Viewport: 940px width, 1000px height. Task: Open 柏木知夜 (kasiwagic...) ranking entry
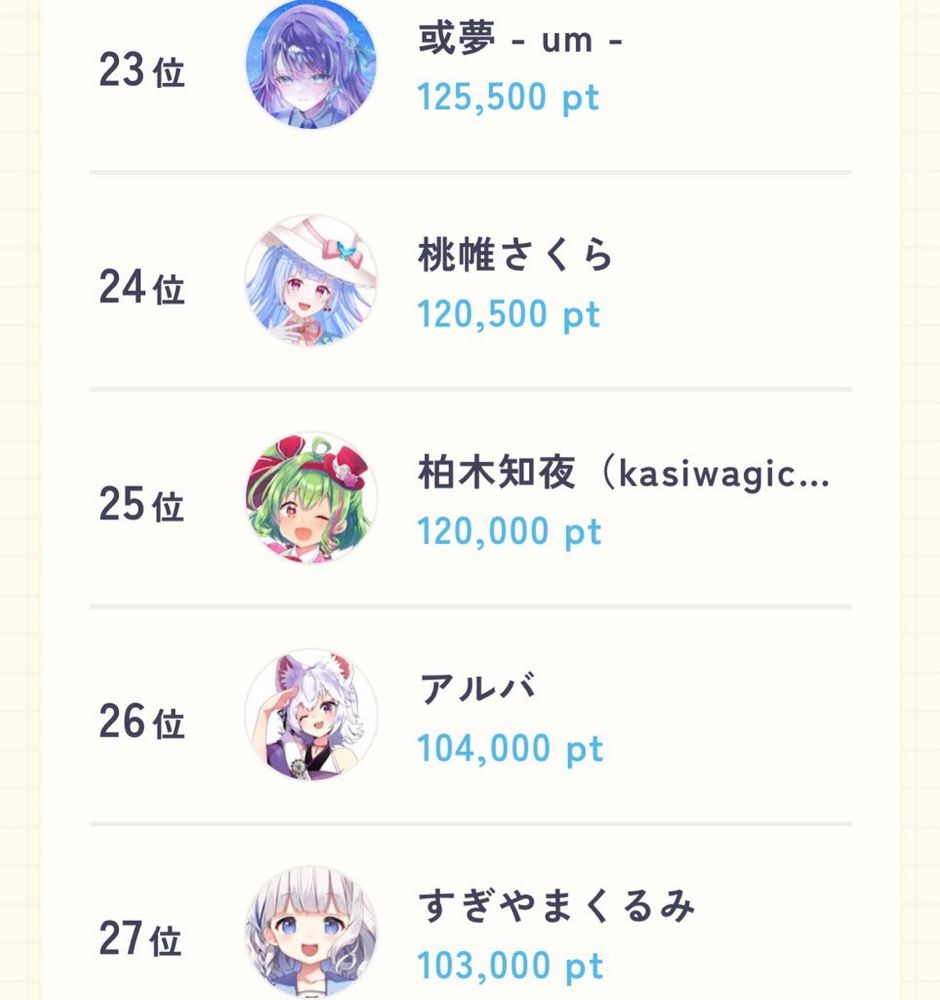tap(470, 498)
